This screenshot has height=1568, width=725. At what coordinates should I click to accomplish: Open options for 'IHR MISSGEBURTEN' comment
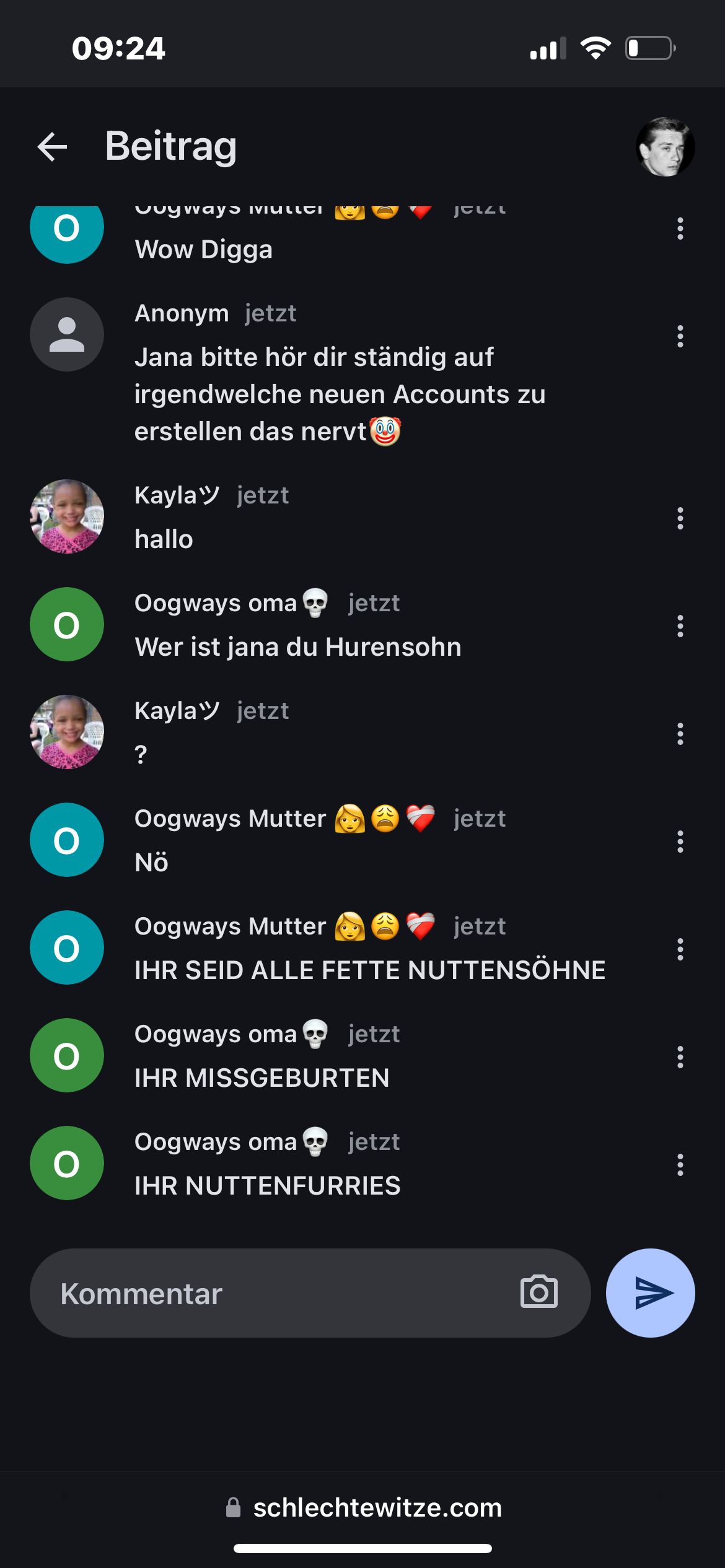(680, 1057)
